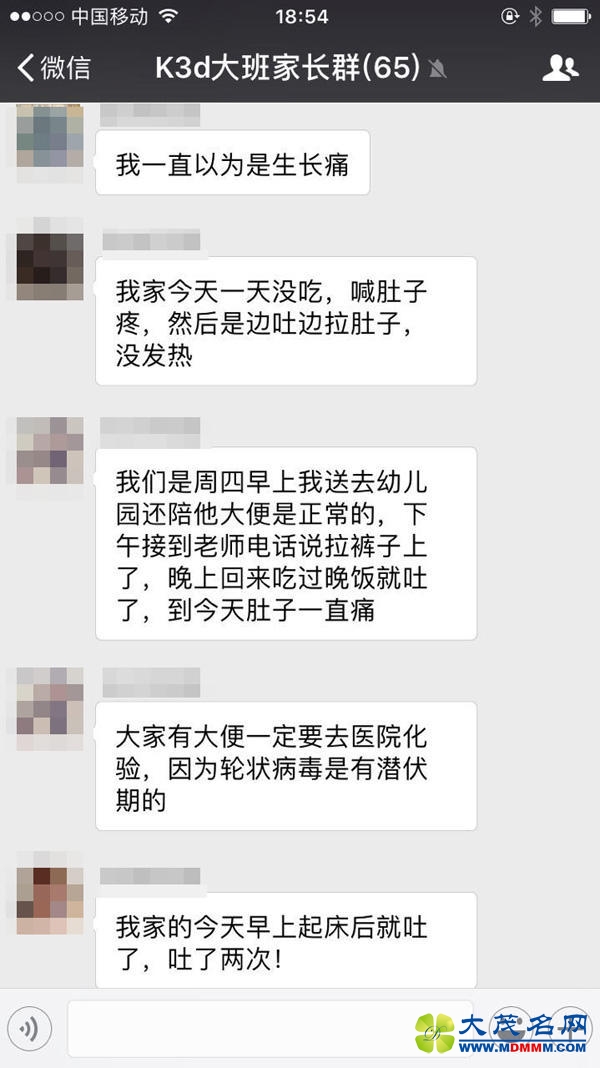600x1068 pixels.
Task: Switch to voice message input
Action: pyautogui.click(x=30, y=1027)
